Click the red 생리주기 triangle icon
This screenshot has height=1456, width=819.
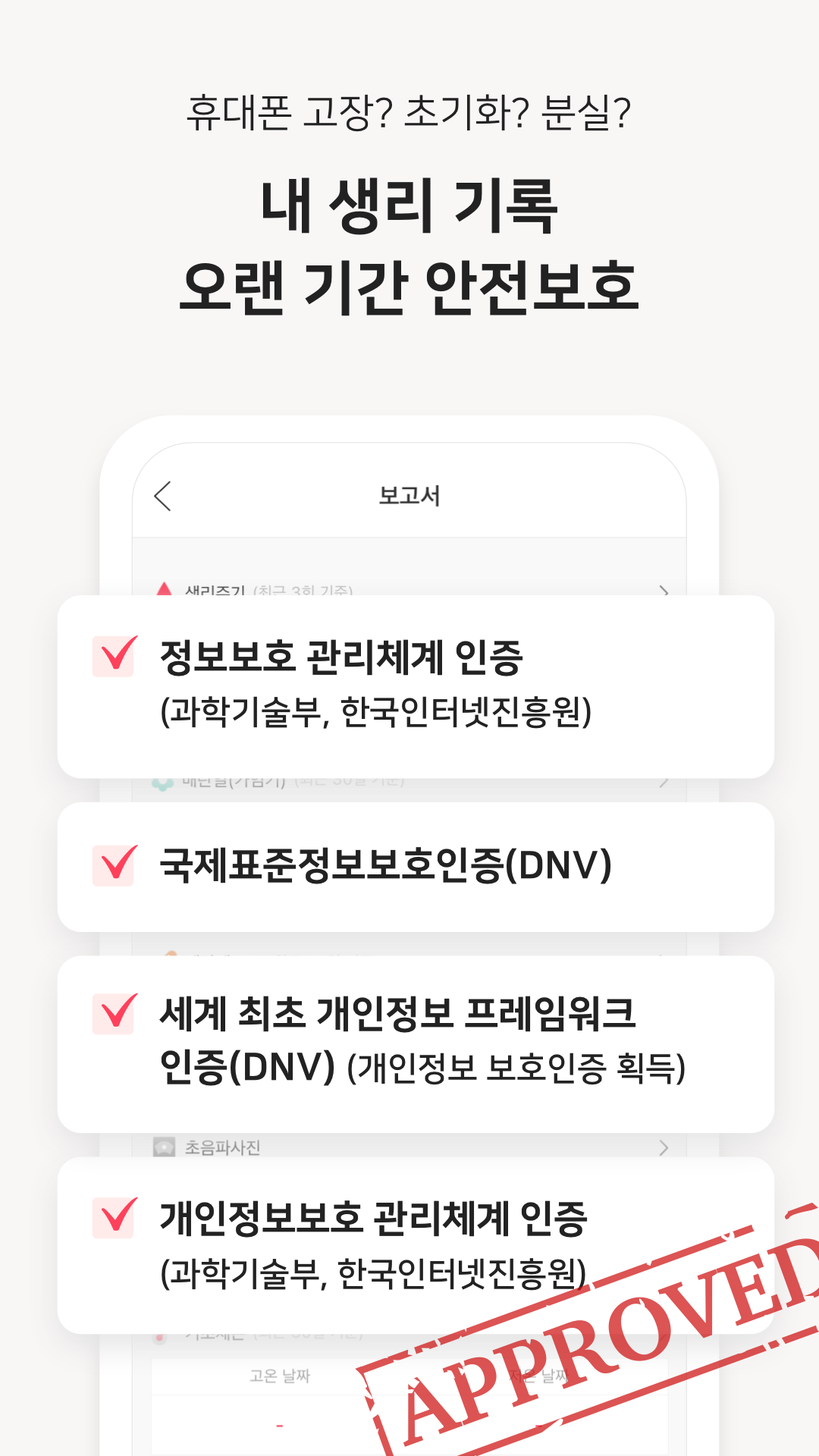click(164, 588)
